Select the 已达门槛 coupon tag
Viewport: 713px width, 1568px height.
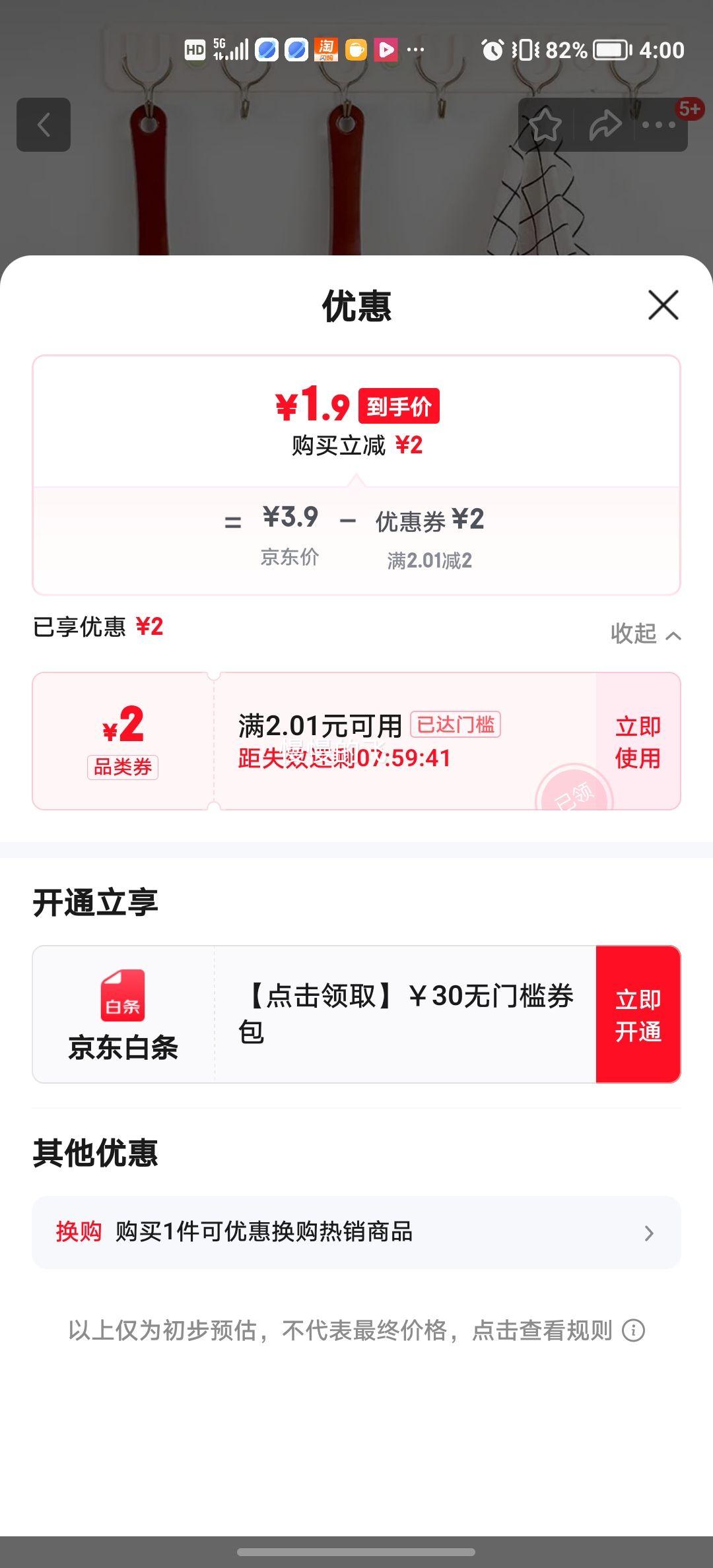click(x=458, y=724)
